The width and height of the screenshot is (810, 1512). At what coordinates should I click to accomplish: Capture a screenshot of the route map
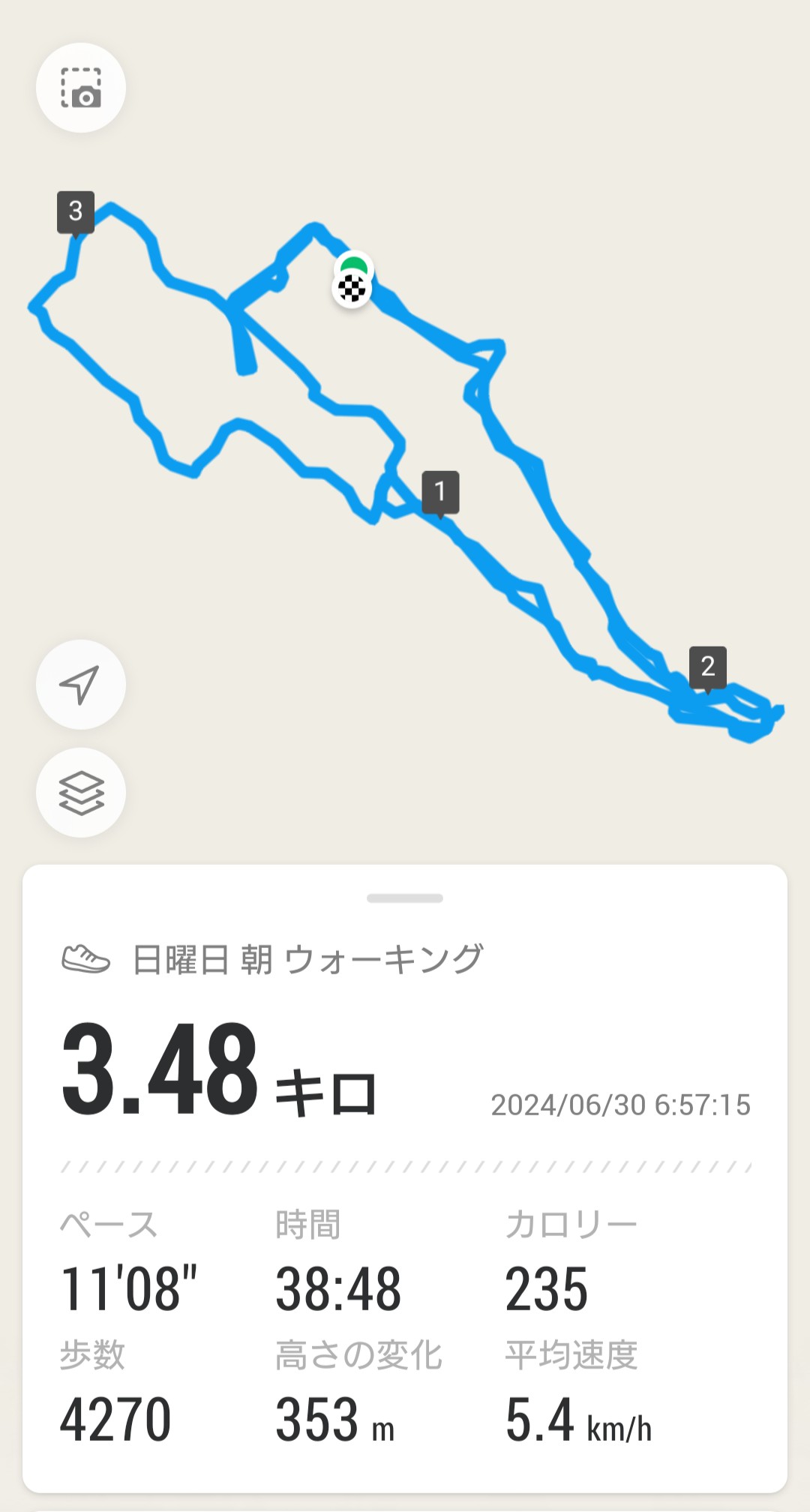click(x=81, y=88)
